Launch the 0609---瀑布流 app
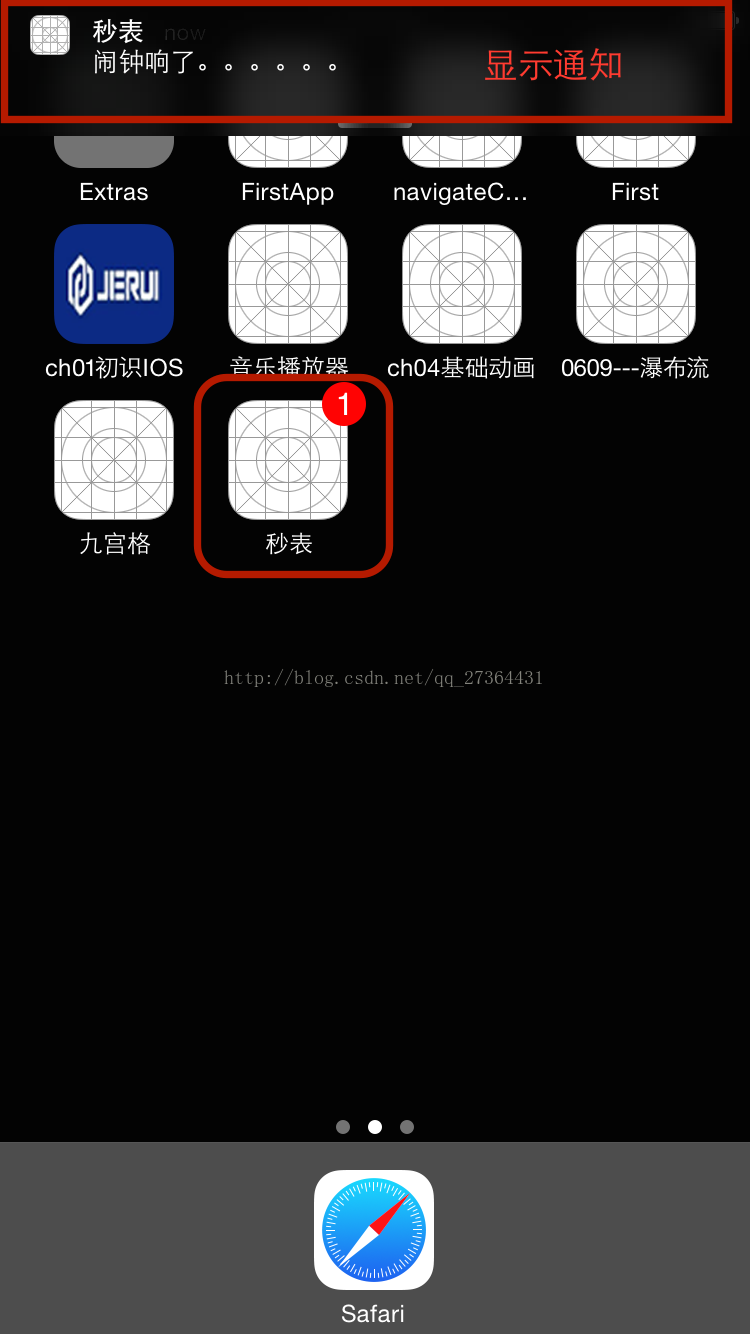This screenshot has width=750, height=1334. click(635, 284)
